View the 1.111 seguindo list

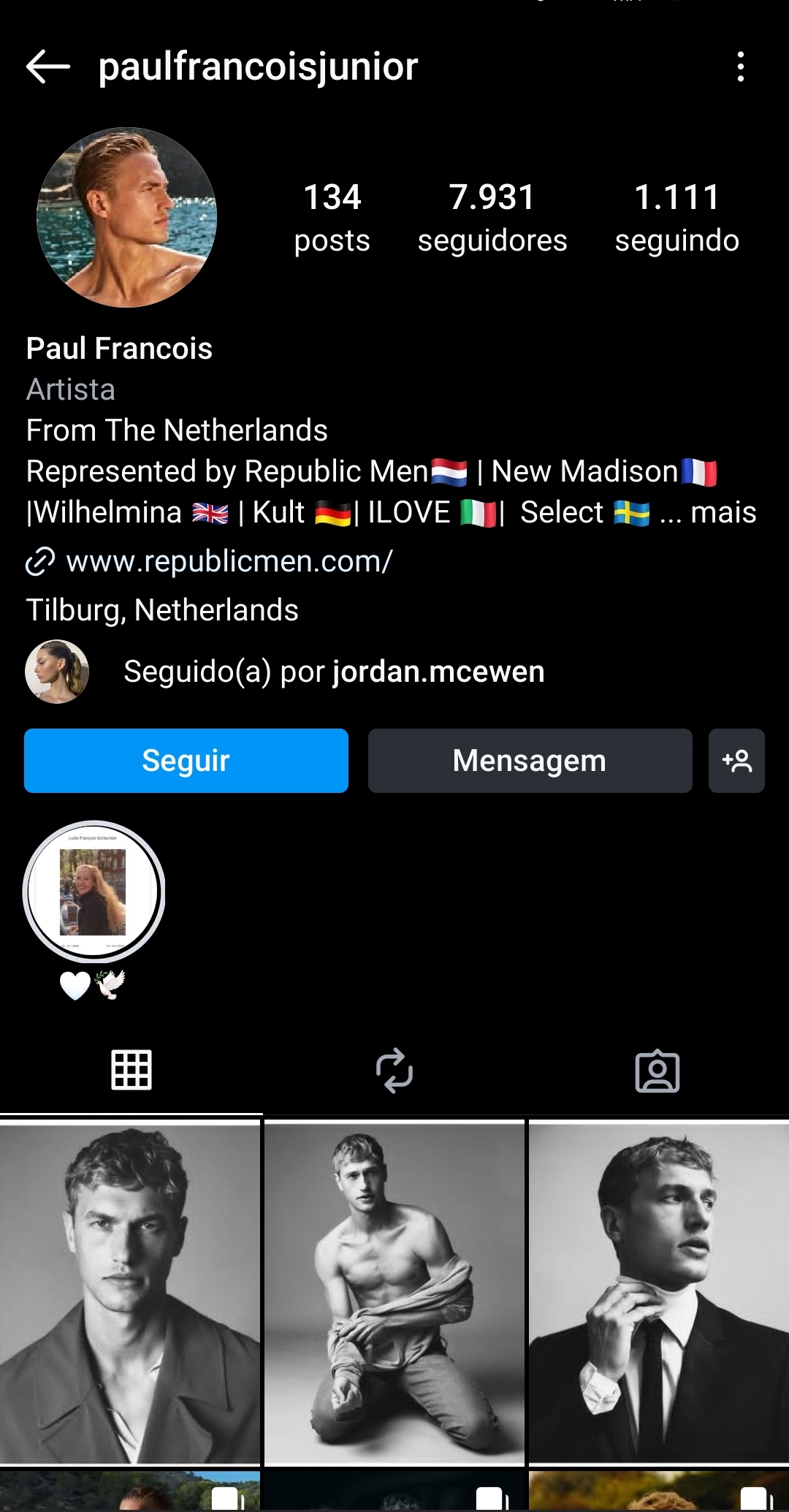(x=676, y=218)
